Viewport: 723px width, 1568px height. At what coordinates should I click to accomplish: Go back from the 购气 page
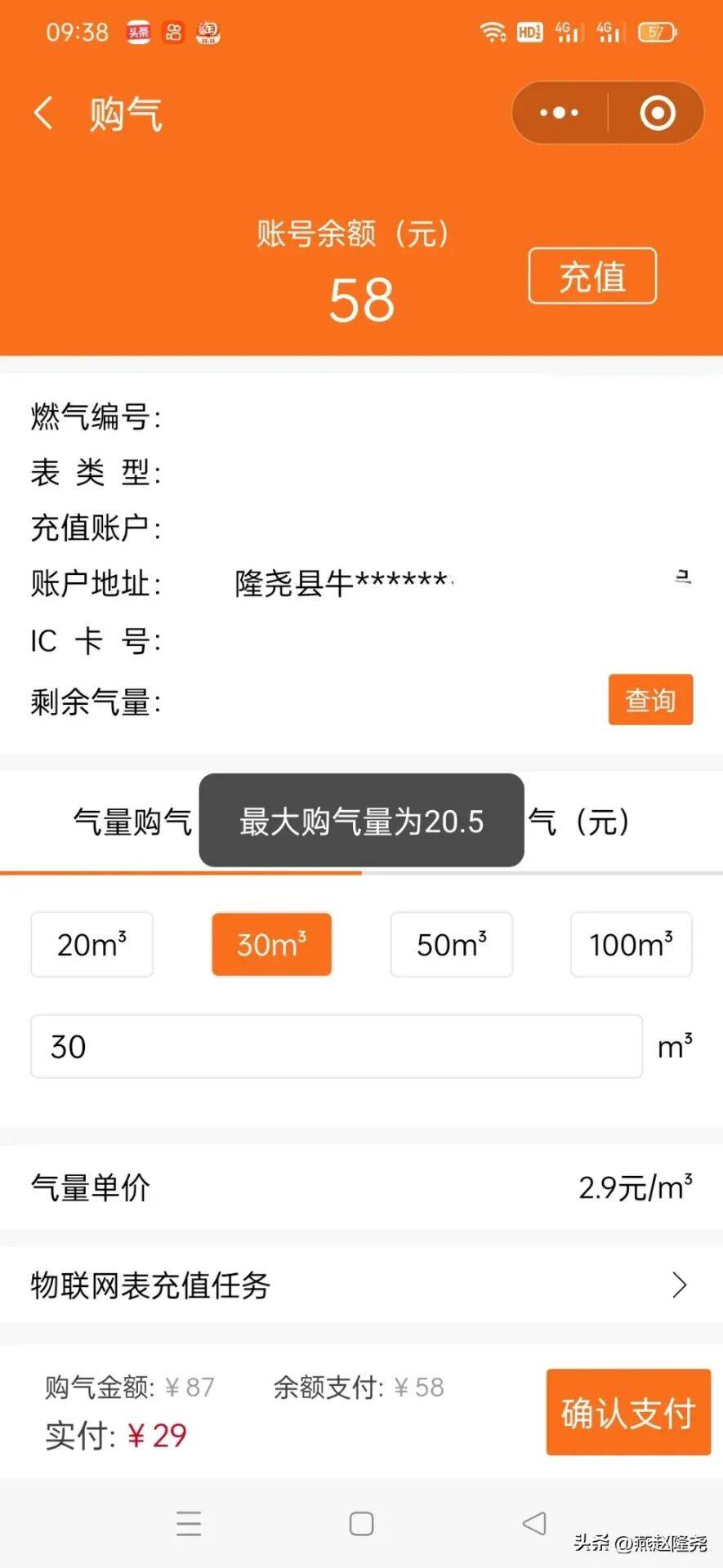tap(44, 113)
